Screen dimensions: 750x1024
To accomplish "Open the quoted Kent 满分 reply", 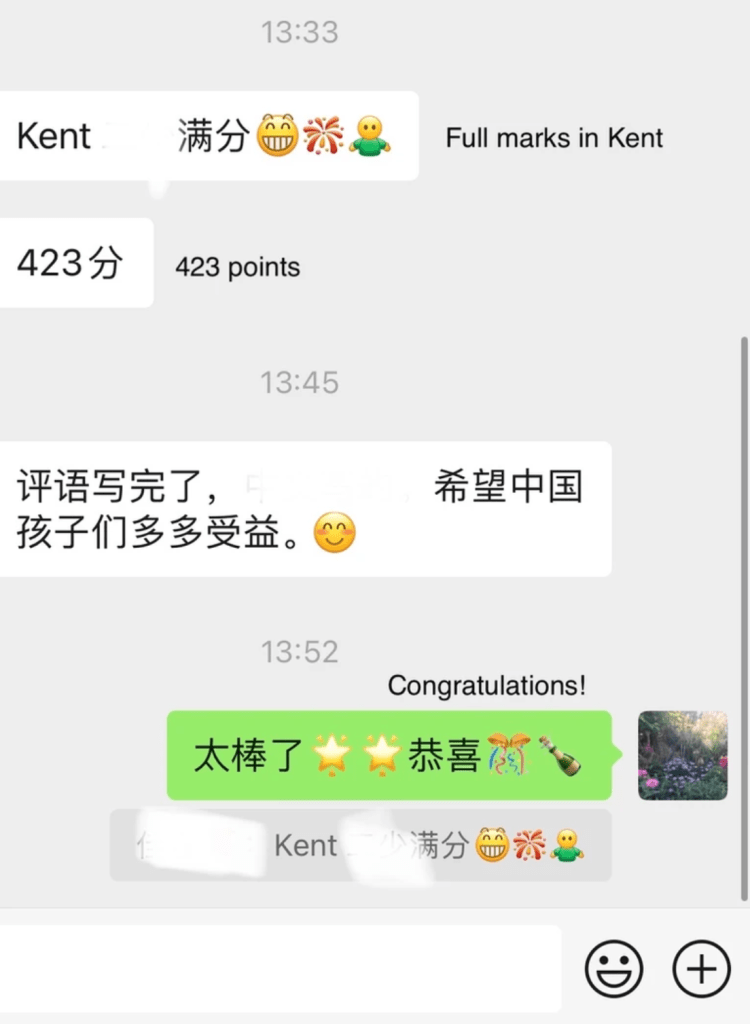I will pos(360,846).
